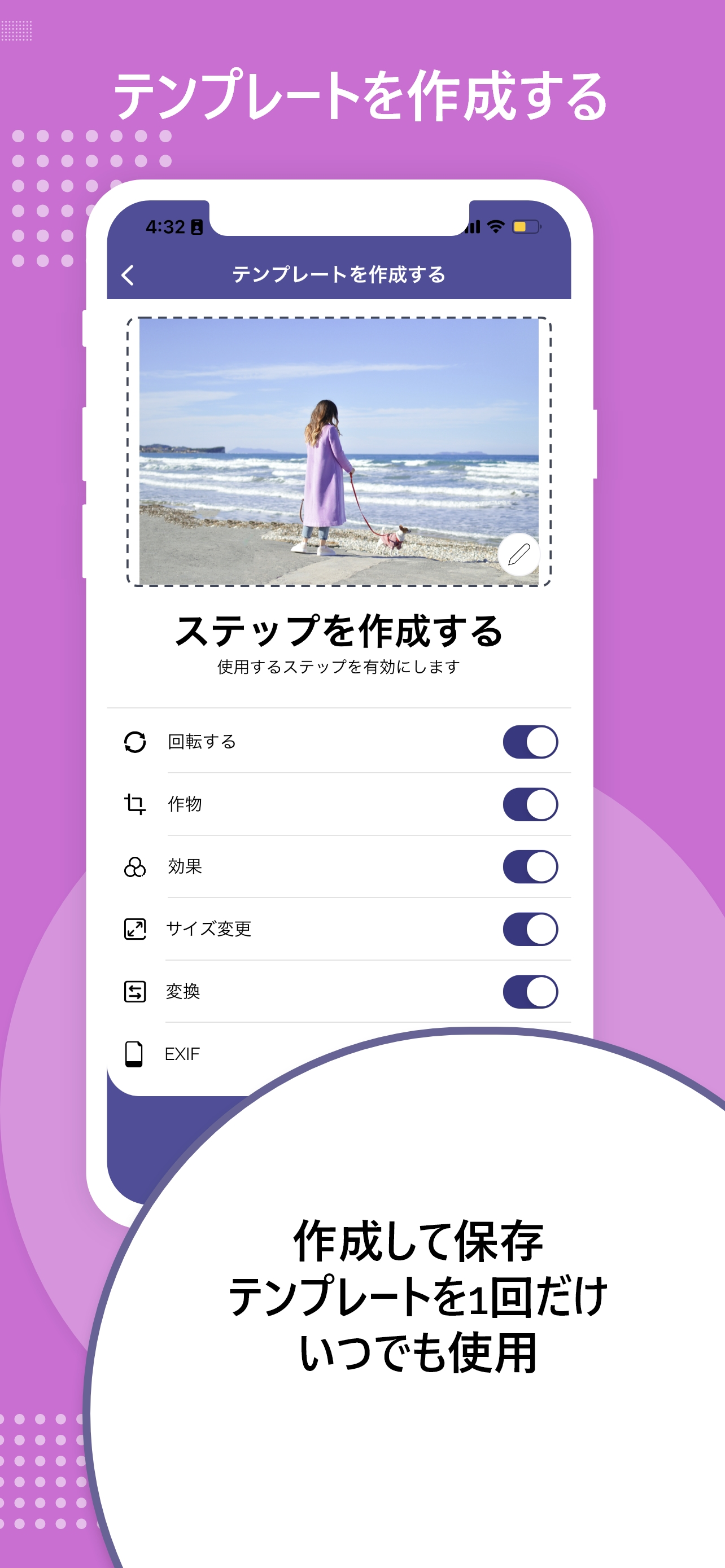Turn off the 作物 (crop) switch
The height and width of the screenshot is (1568, 725).
(531, 804)
